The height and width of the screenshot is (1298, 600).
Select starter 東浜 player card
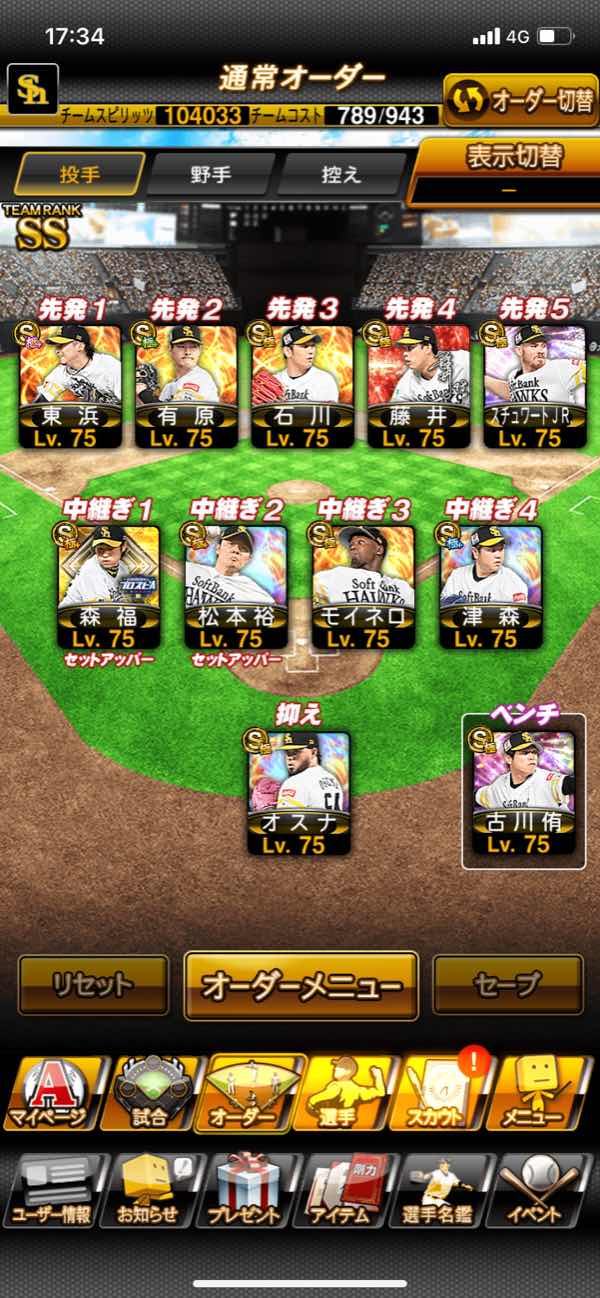tap(70, 385)
